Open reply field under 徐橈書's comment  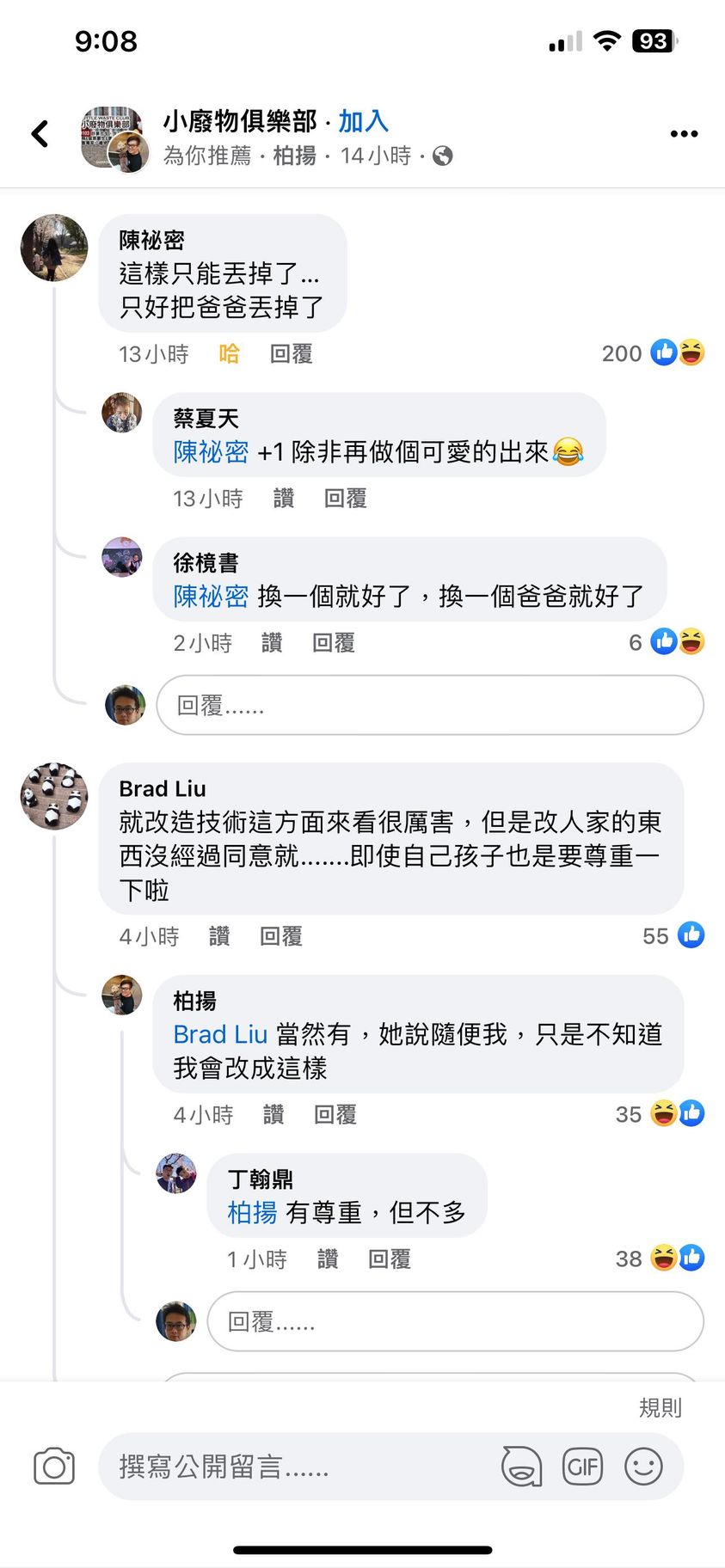[x=429, y=706]
